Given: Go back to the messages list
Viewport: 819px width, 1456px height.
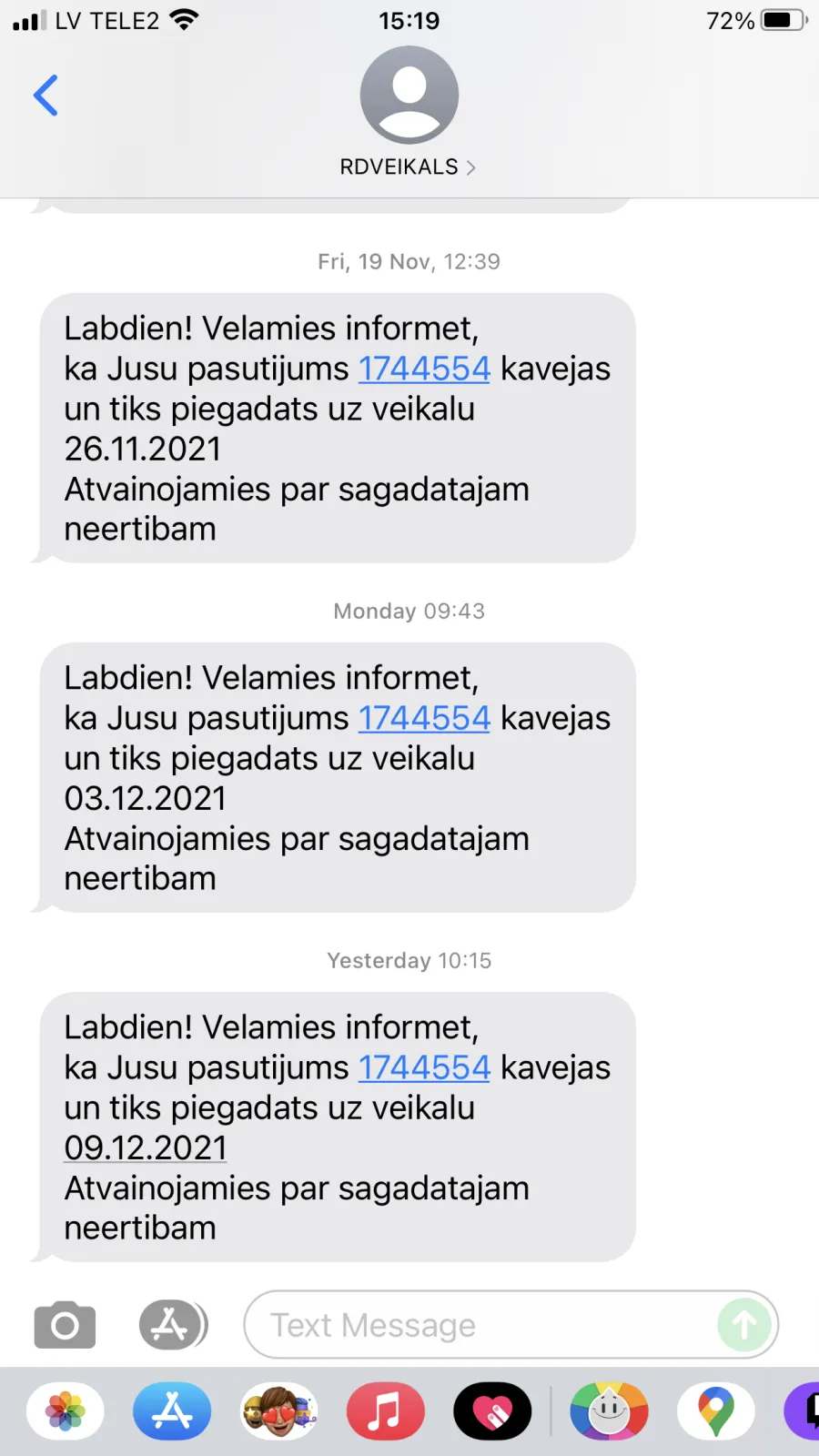Looking at the screenshot, I should coord(45,96).
